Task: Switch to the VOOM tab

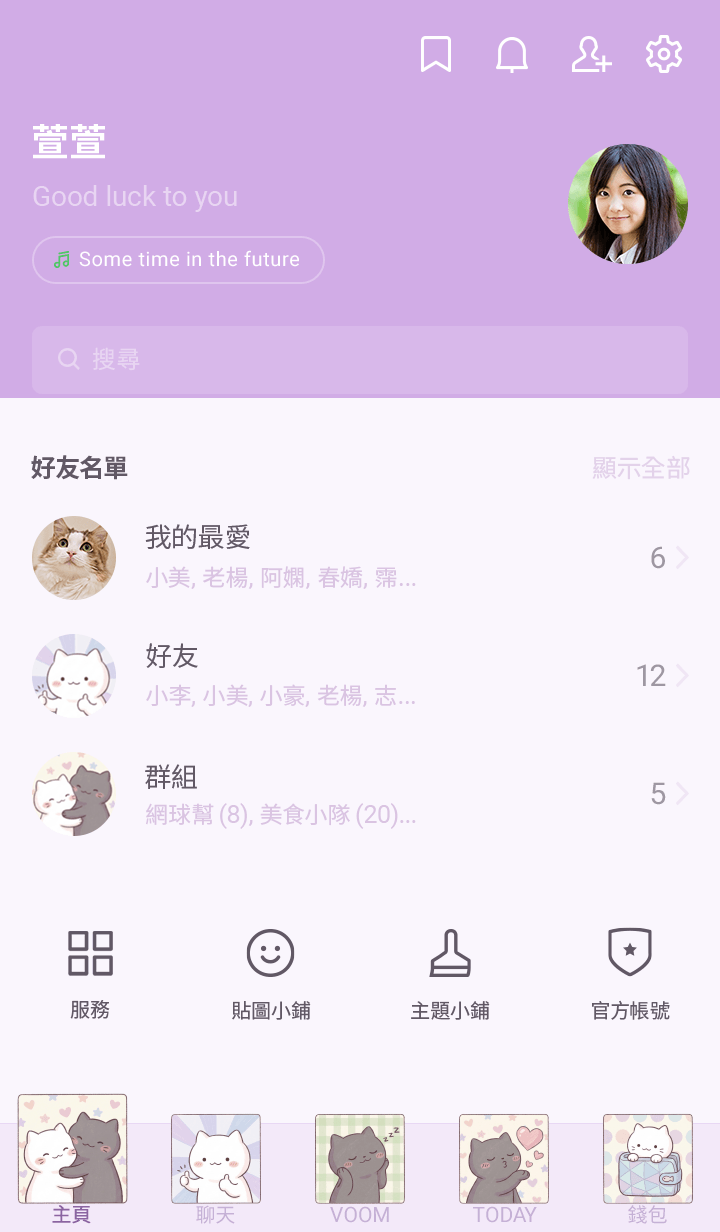Action: (360, 1168)
